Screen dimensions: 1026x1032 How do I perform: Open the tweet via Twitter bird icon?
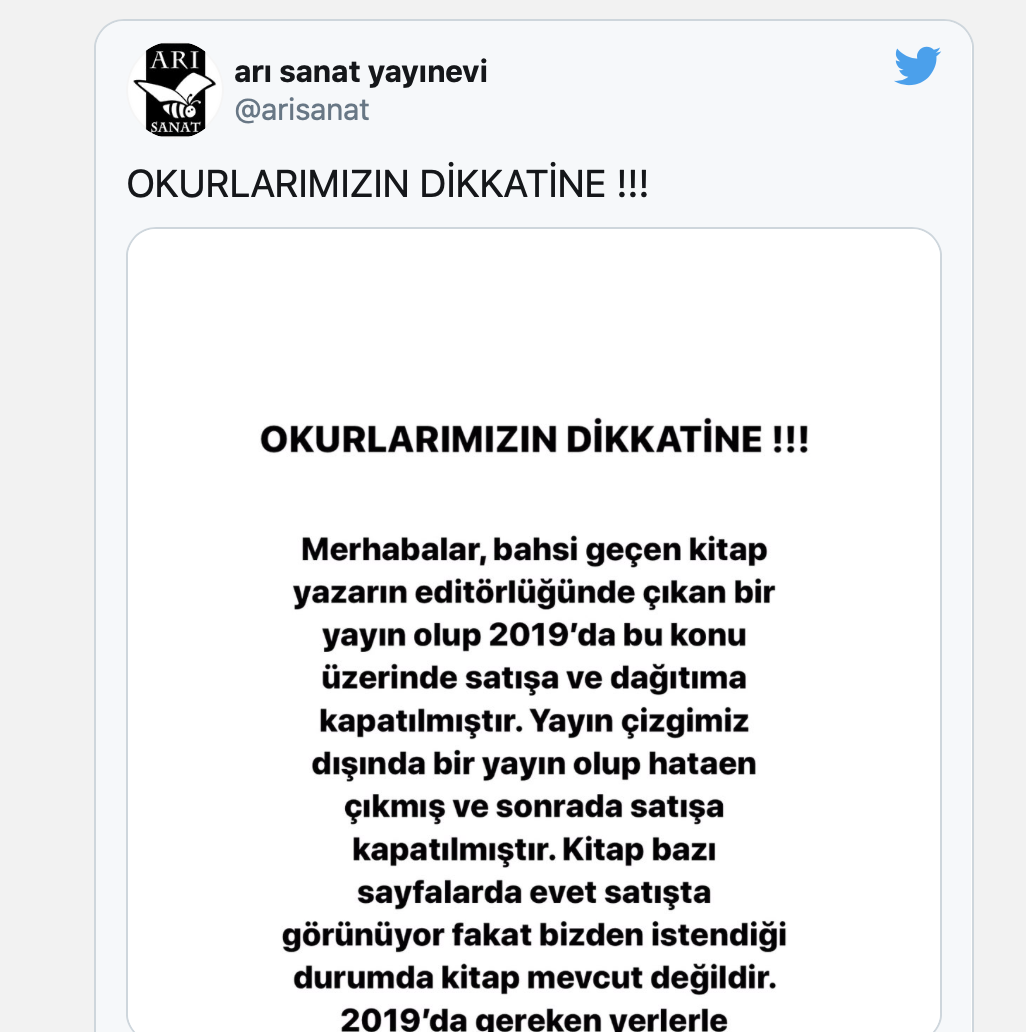(x=916, y=66)
